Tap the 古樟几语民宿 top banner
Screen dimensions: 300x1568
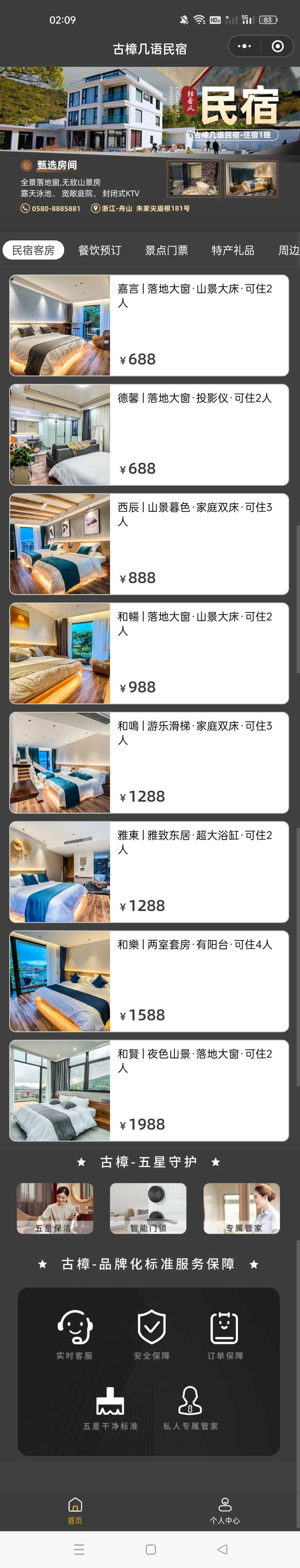click(150, 140)
